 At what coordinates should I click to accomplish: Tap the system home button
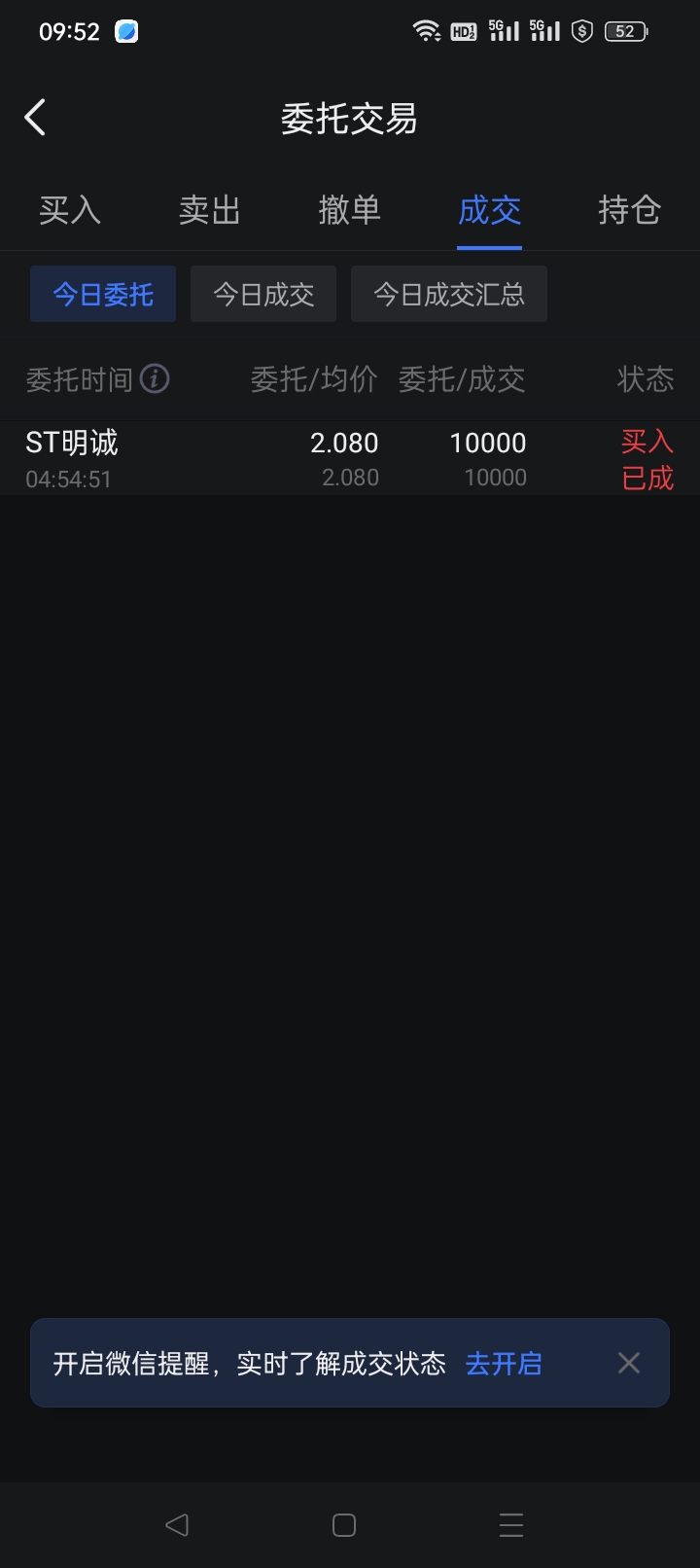pos(344,1525)
